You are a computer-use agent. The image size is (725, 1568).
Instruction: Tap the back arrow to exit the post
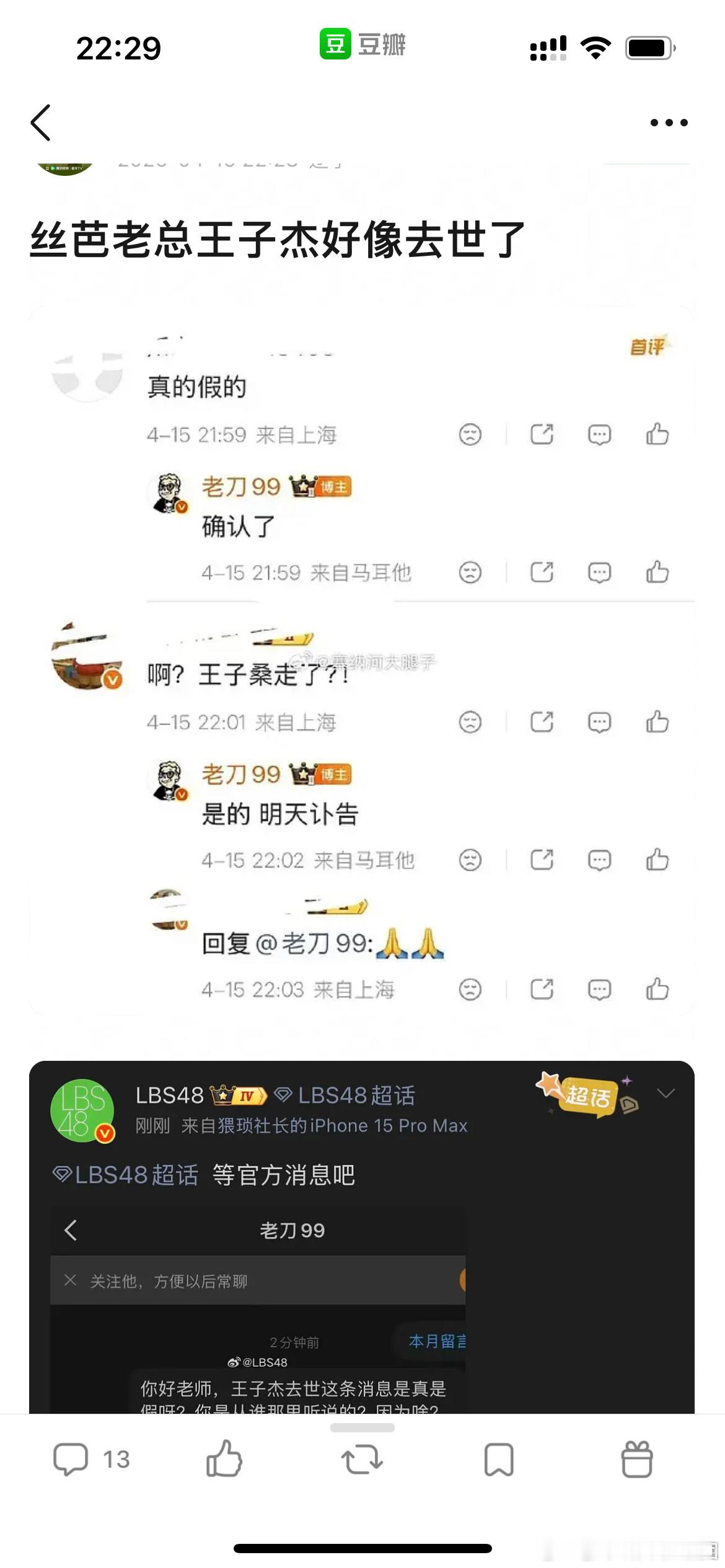[x=42, y=123]
